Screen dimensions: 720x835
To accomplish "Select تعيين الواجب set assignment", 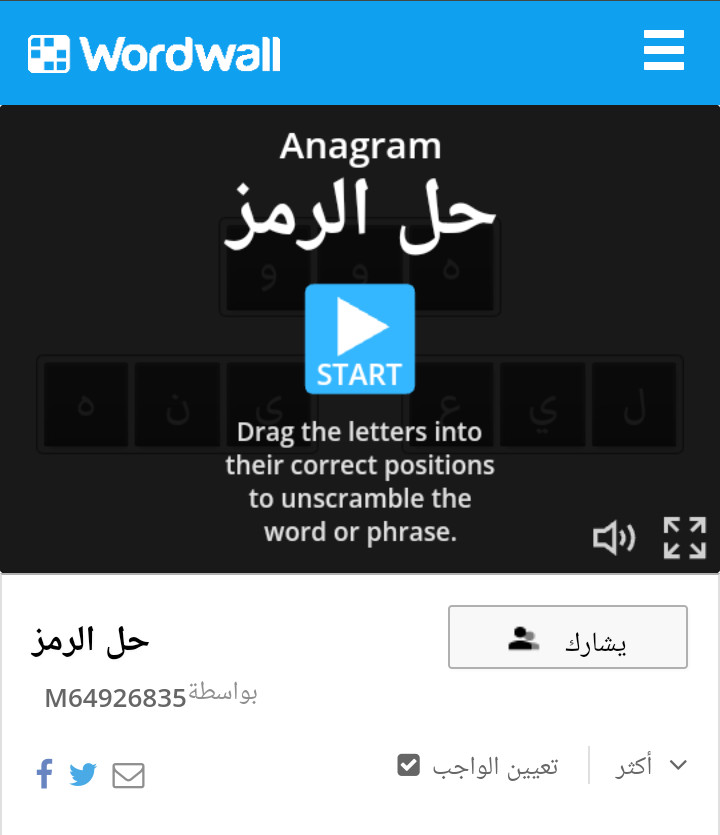I will point(479,766).
